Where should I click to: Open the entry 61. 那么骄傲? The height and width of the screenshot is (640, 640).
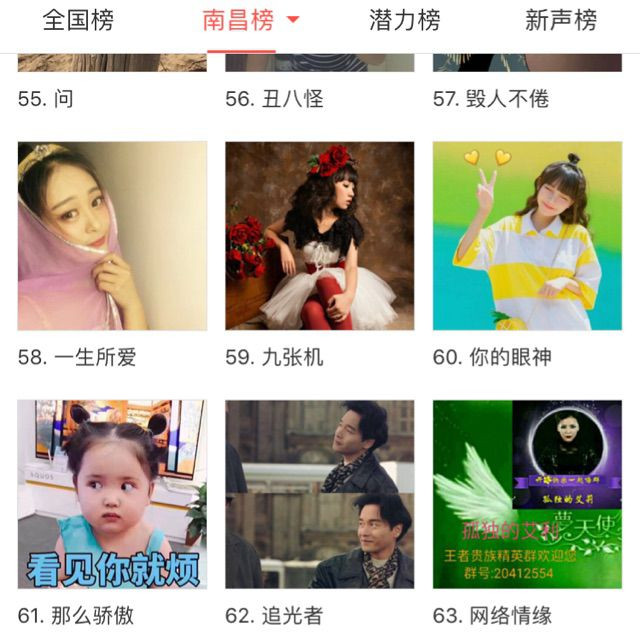tap(112, 494)
